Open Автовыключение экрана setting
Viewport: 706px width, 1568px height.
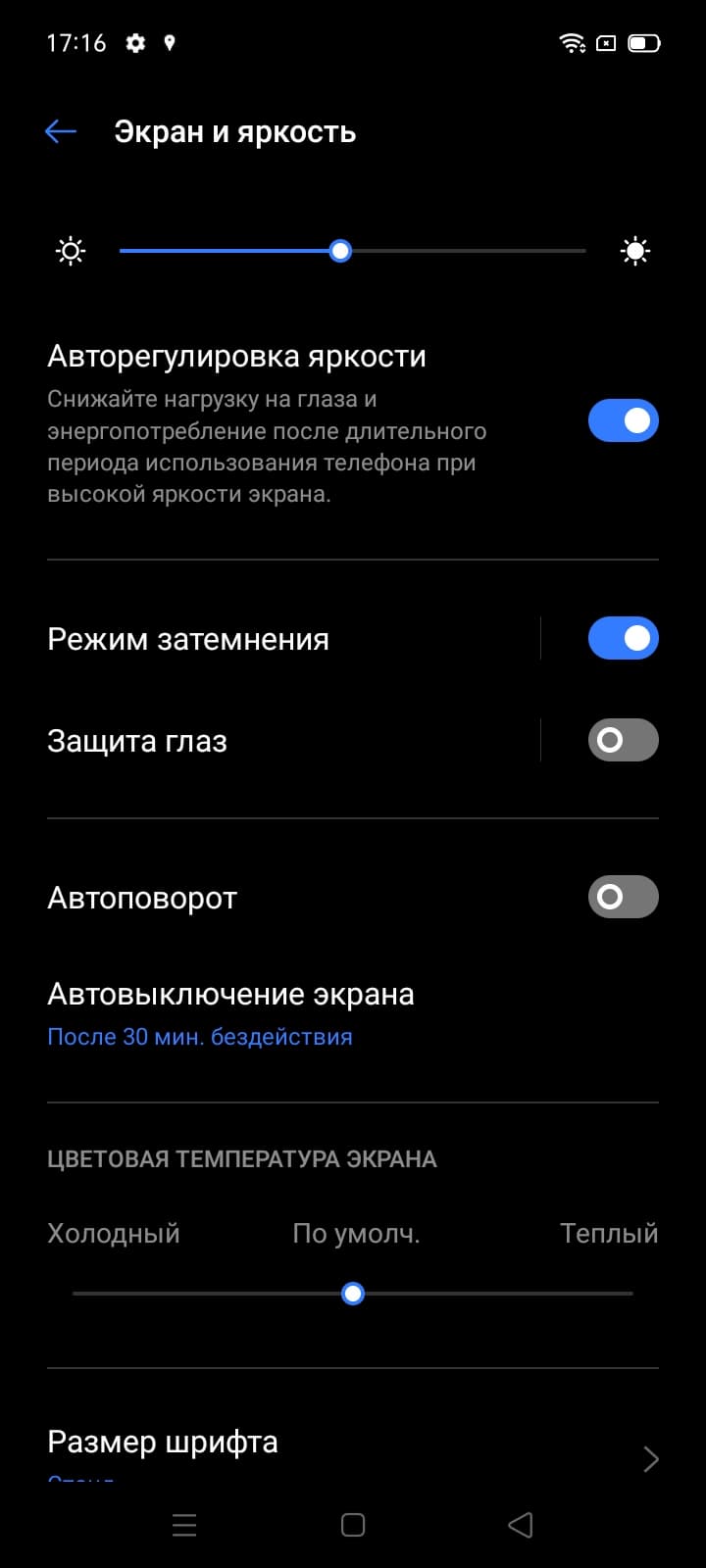(230, 1012)
